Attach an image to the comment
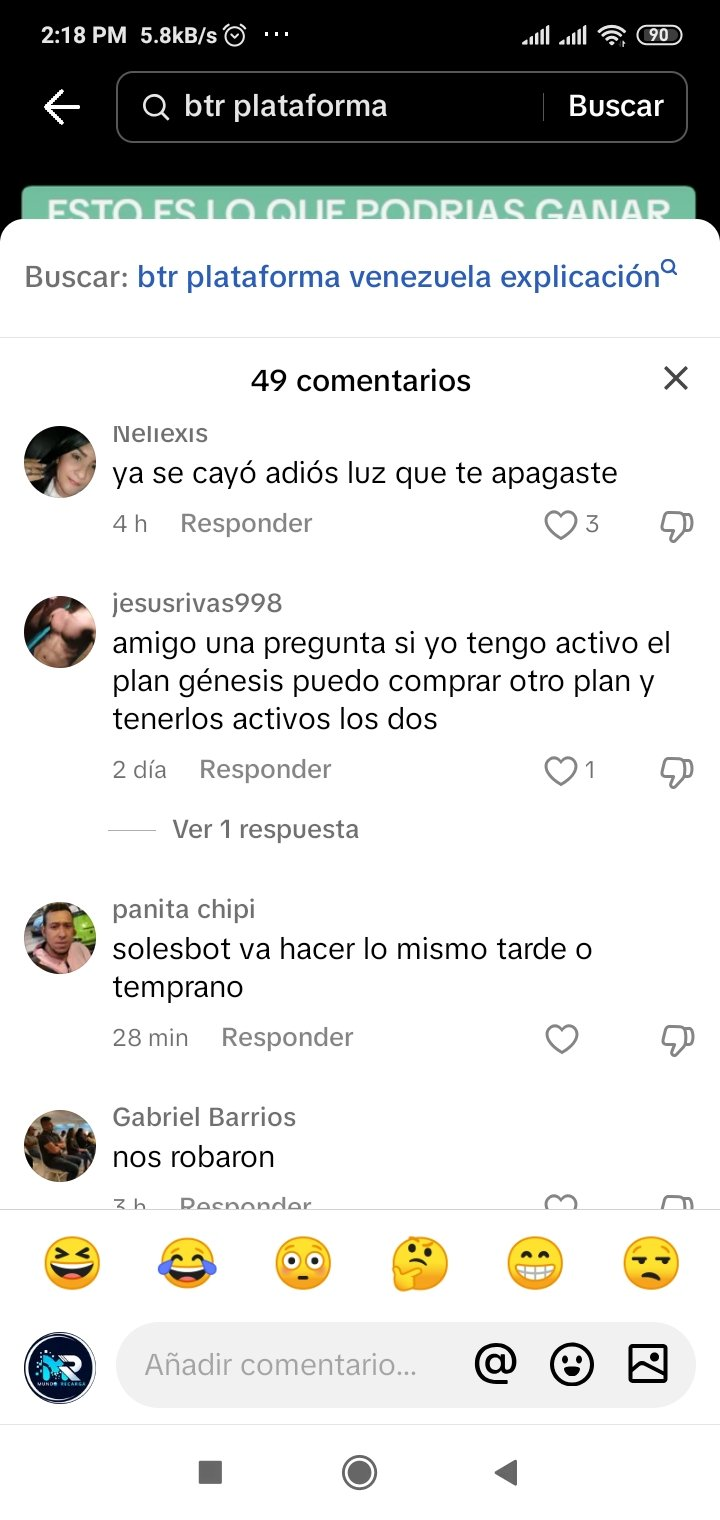The width and height of the screenshot is (720, 1520). tap(648, 1364)
